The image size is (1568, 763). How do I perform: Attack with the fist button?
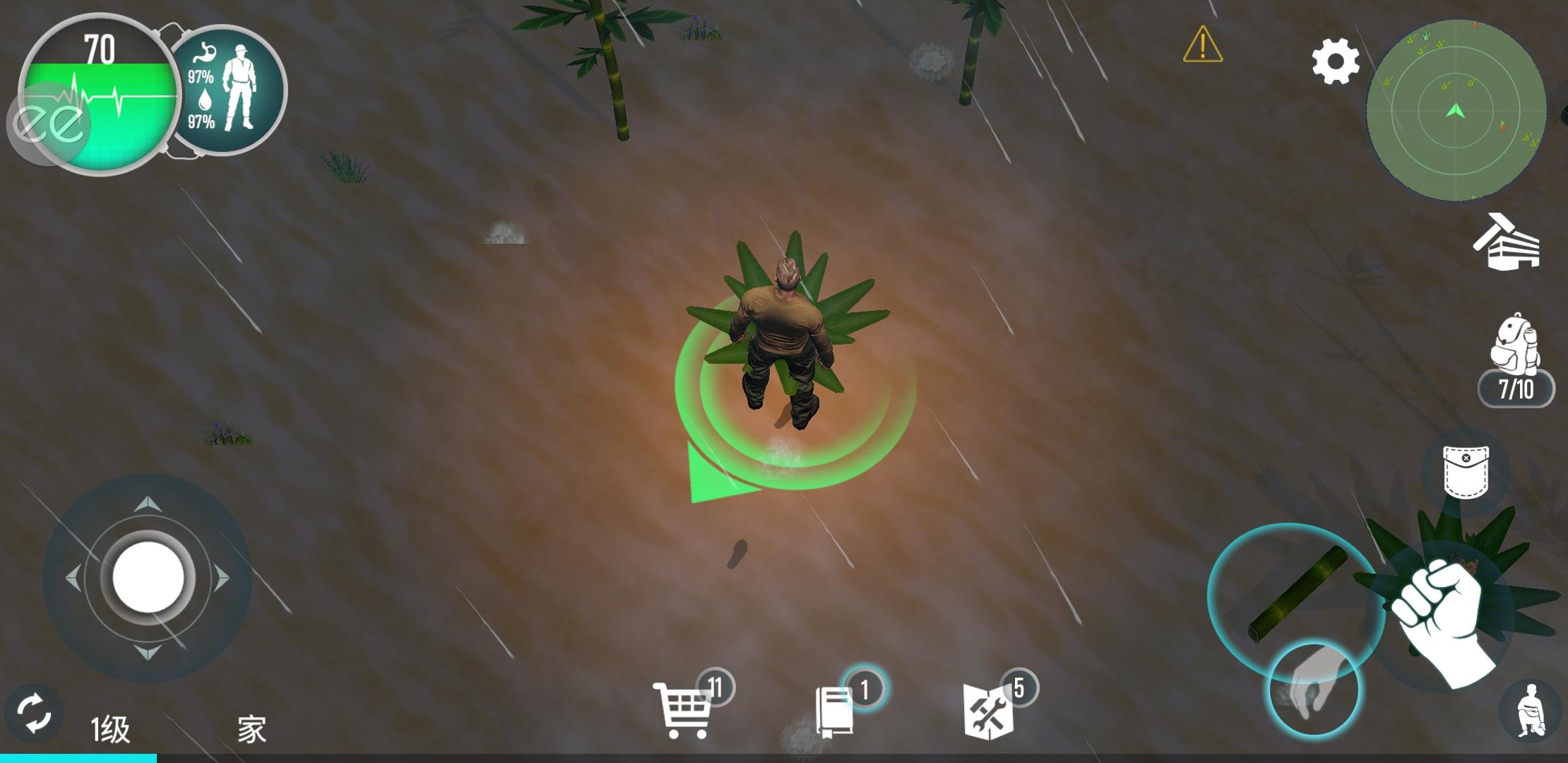1441,615
